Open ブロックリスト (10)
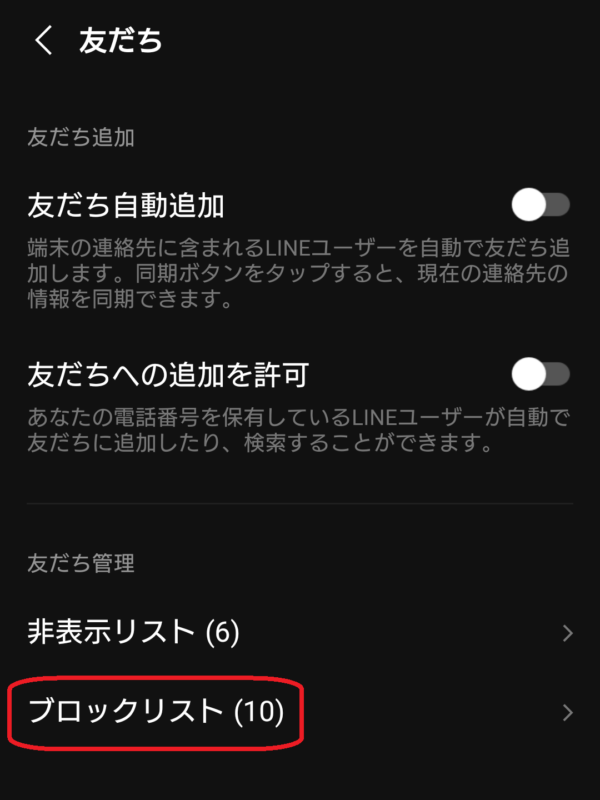 point(300,712)
